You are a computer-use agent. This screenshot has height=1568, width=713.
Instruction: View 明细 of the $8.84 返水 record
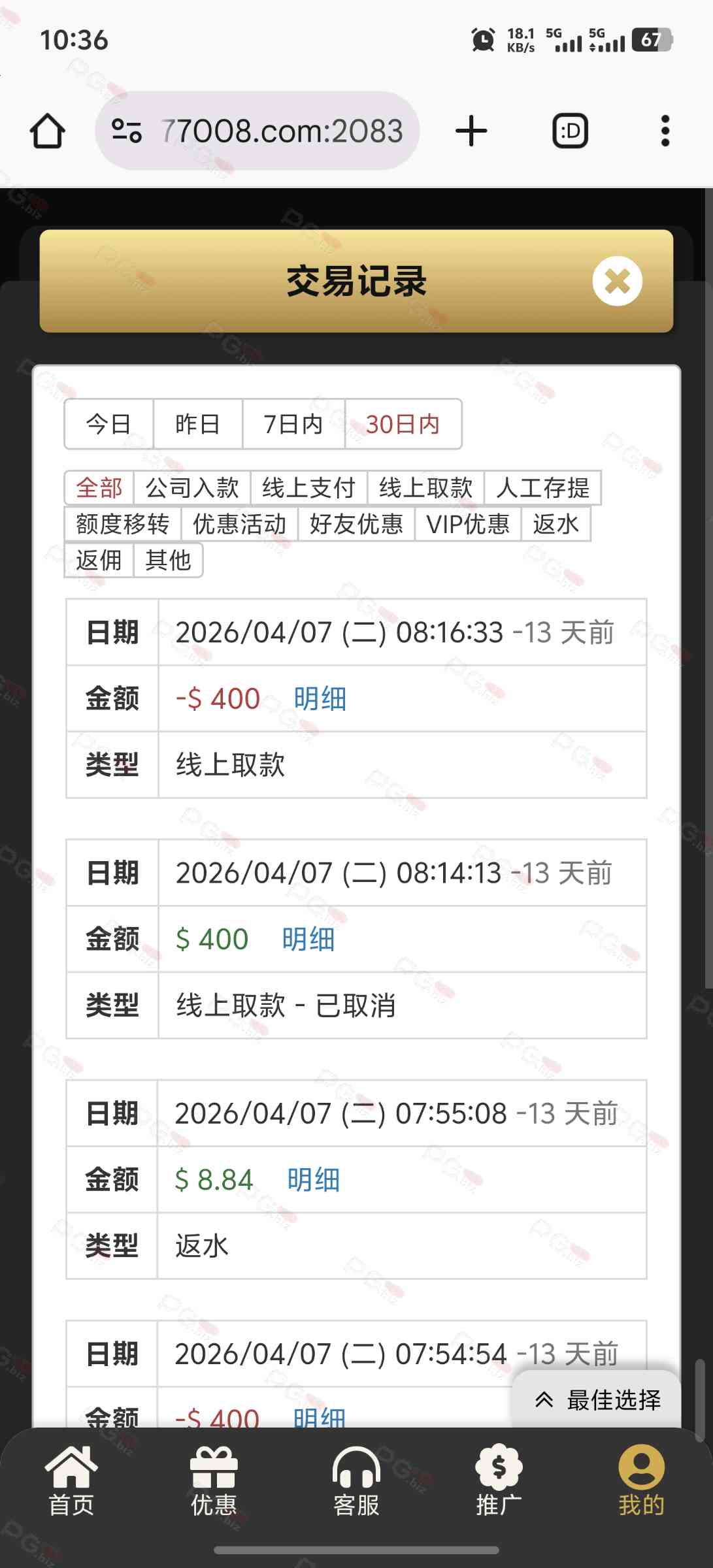pos(313,1180)
